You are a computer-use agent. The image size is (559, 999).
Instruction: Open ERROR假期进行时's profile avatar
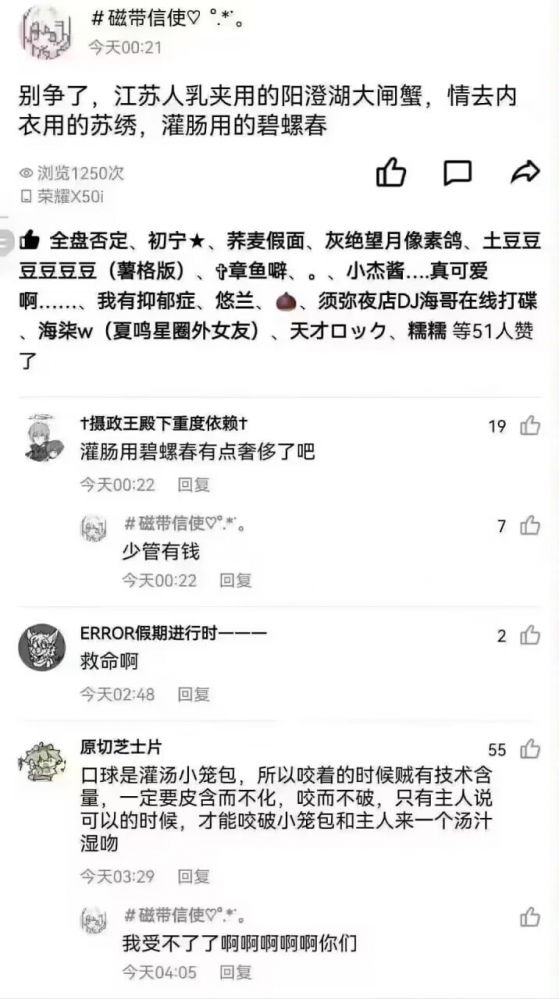click(x=41, y=647)
